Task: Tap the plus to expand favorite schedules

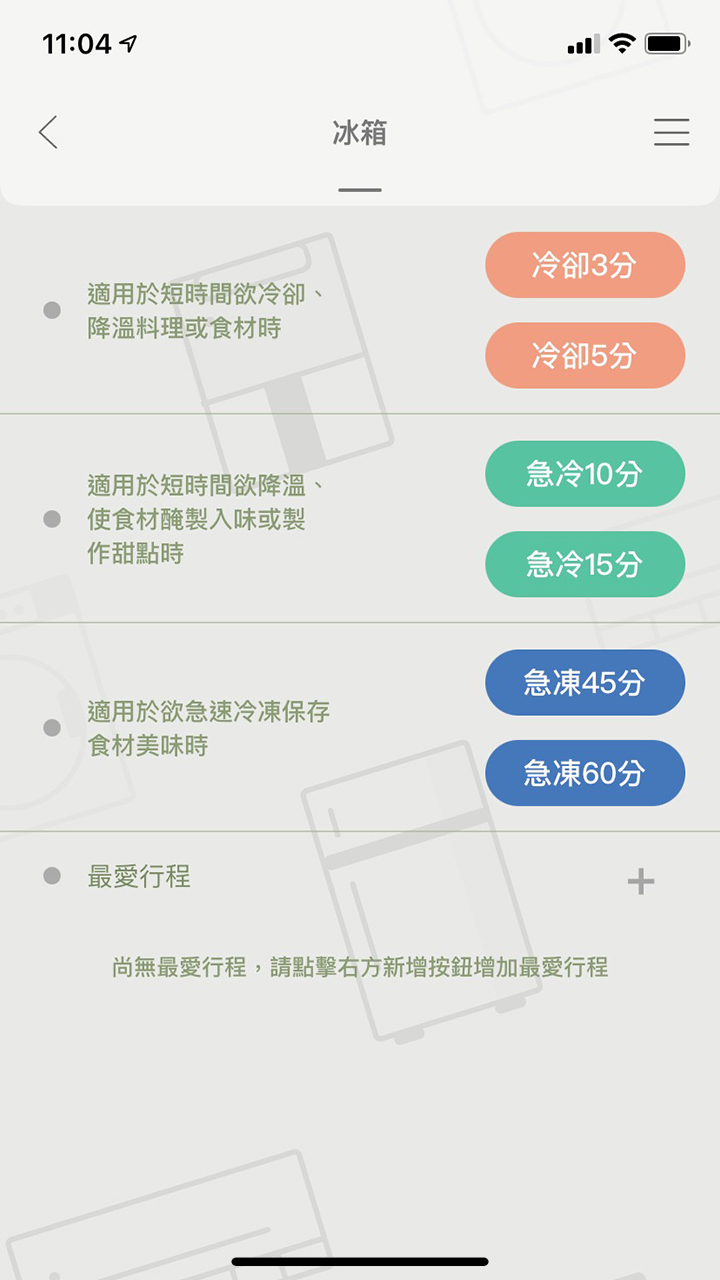Action: (x=641, y=881)
